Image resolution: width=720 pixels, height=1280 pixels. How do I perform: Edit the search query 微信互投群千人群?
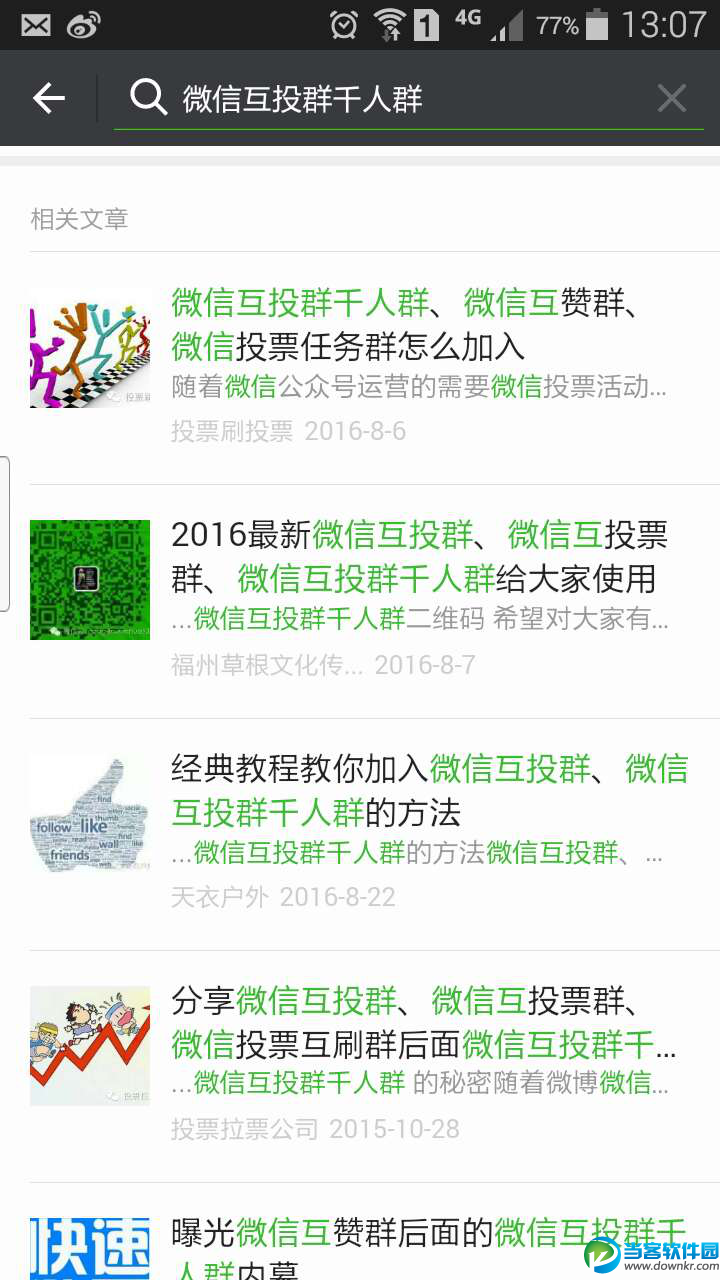400,98
